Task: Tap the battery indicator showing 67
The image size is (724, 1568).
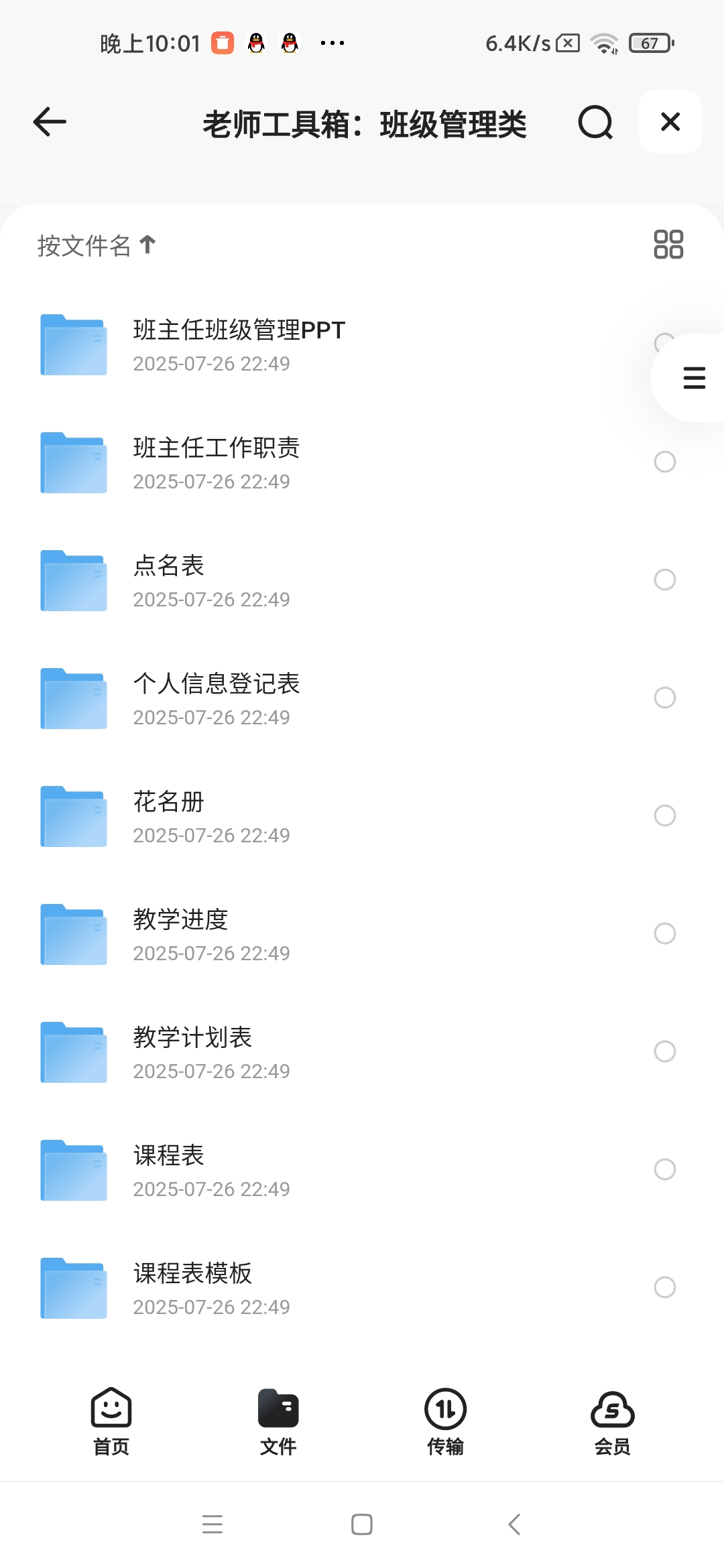Action: pos(648,42)
